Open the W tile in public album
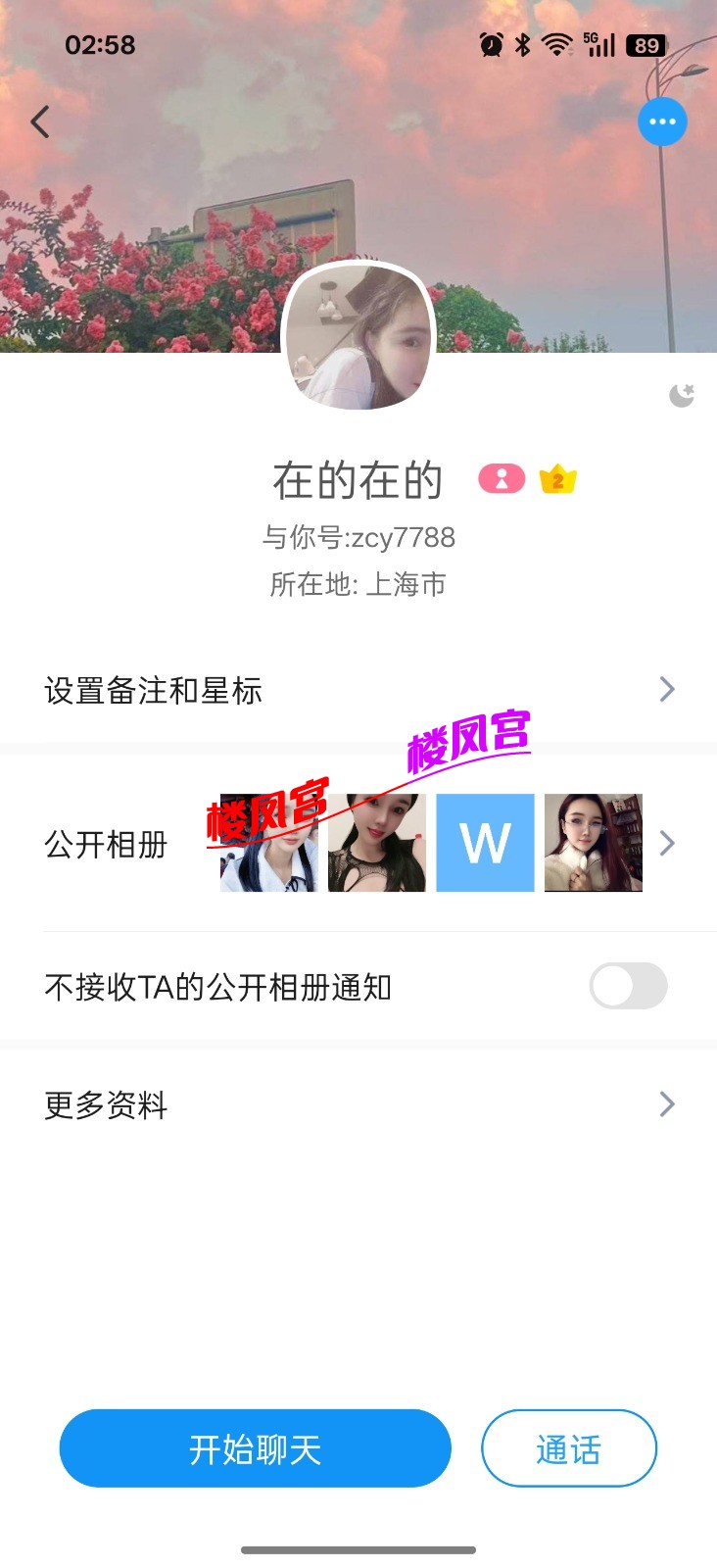 [485, 843]
